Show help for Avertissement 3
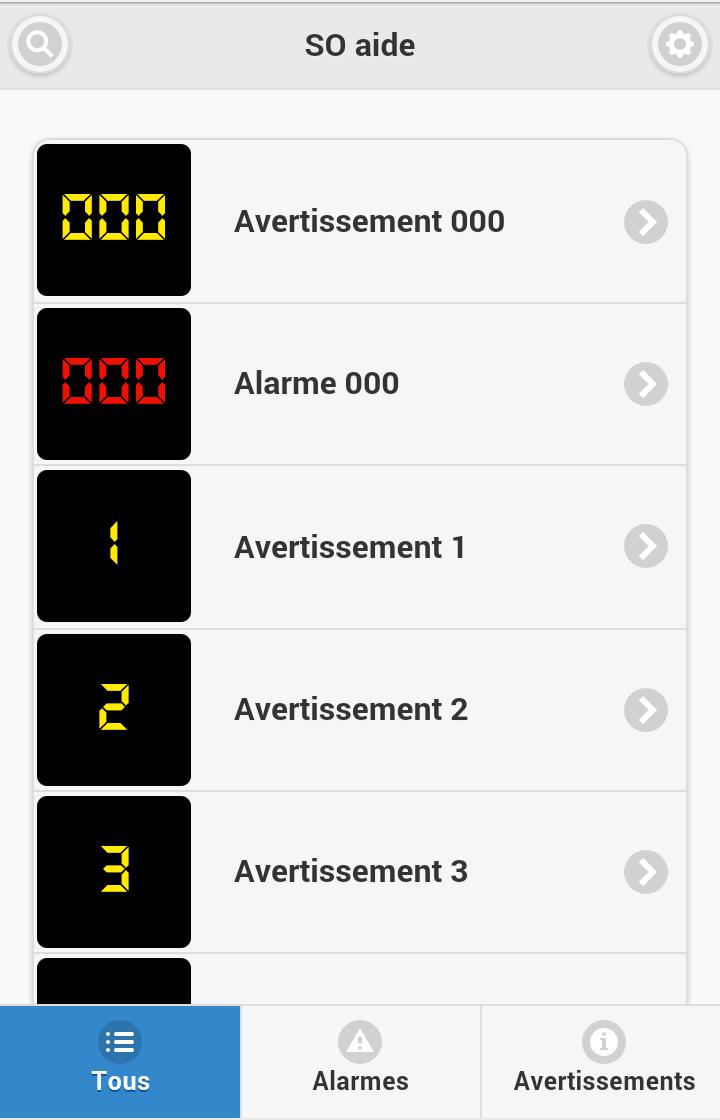This screenshot has width=720, height=1120. 361,872
